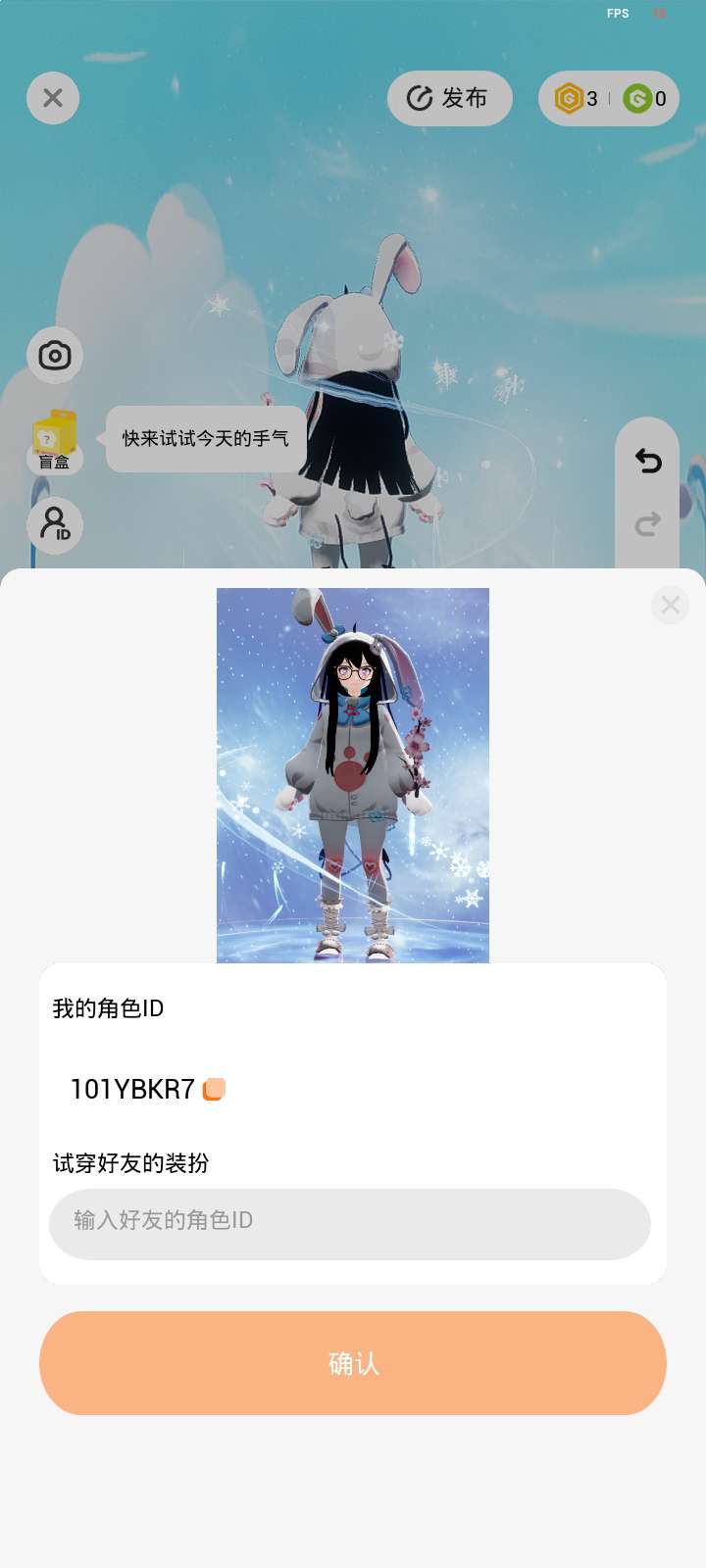
Task: Tap the character ID icon
Action: point(55,525)
